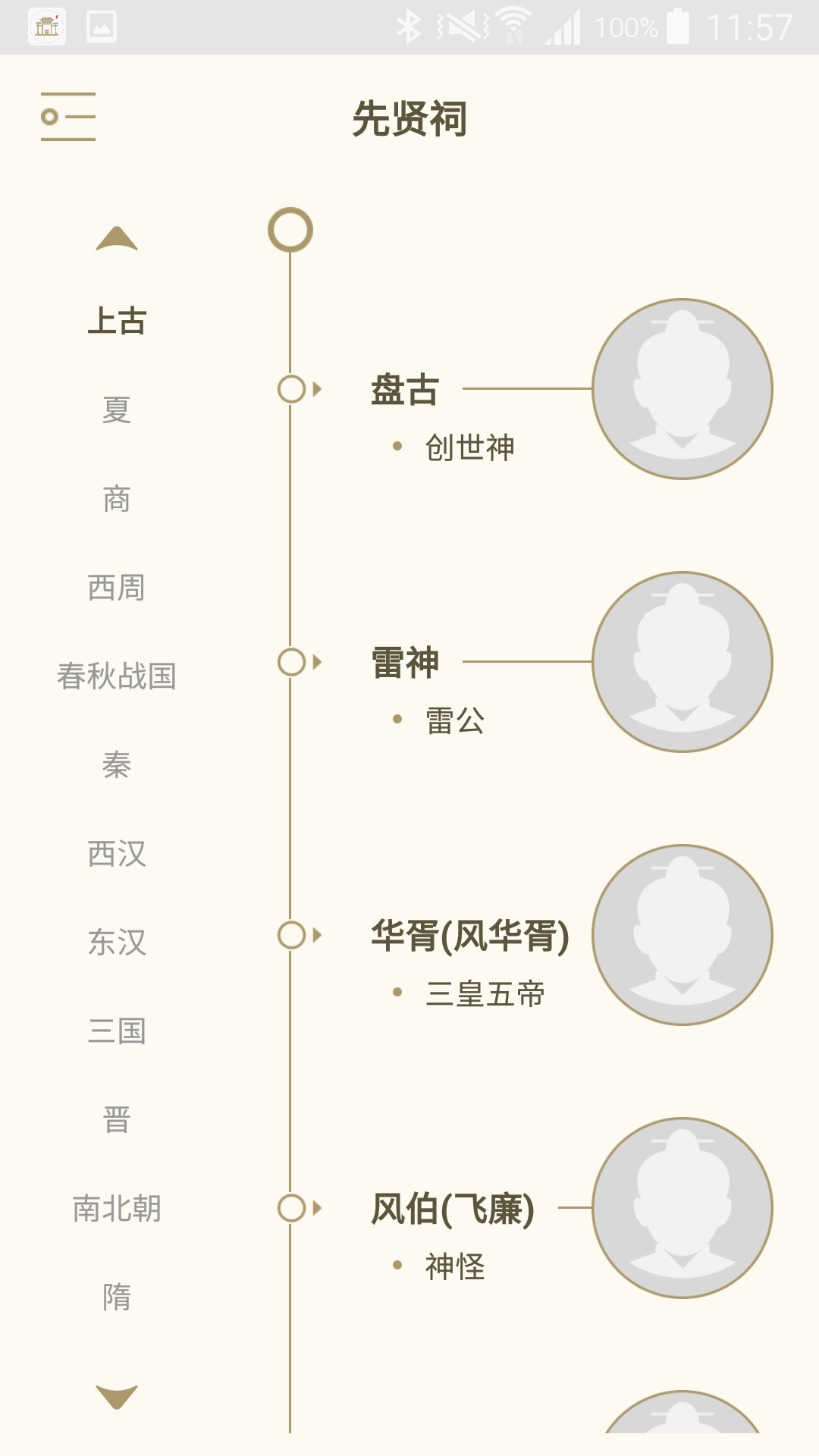Select the 西周 period

[117, 588]
